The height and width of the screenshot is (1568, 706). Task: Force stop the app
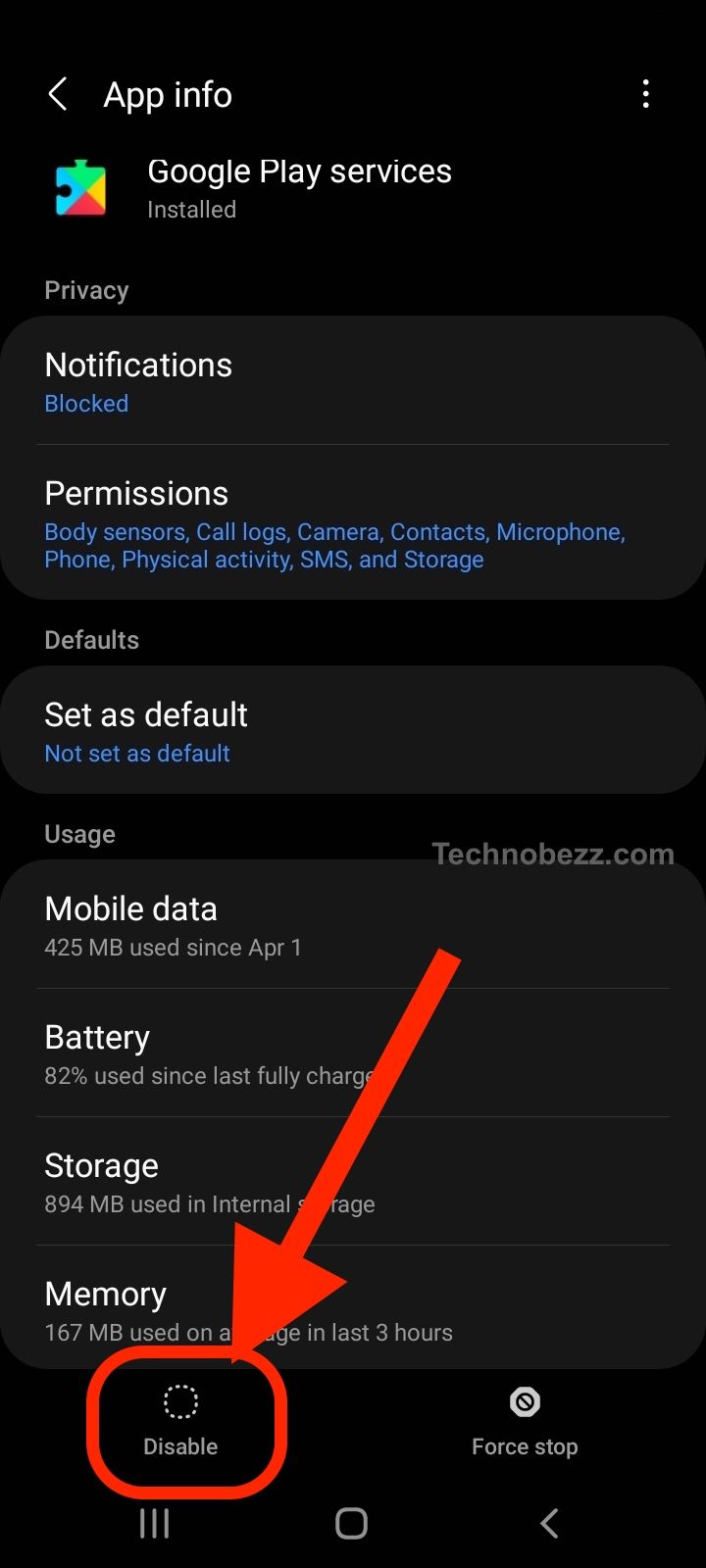[x=525, y=1421]
